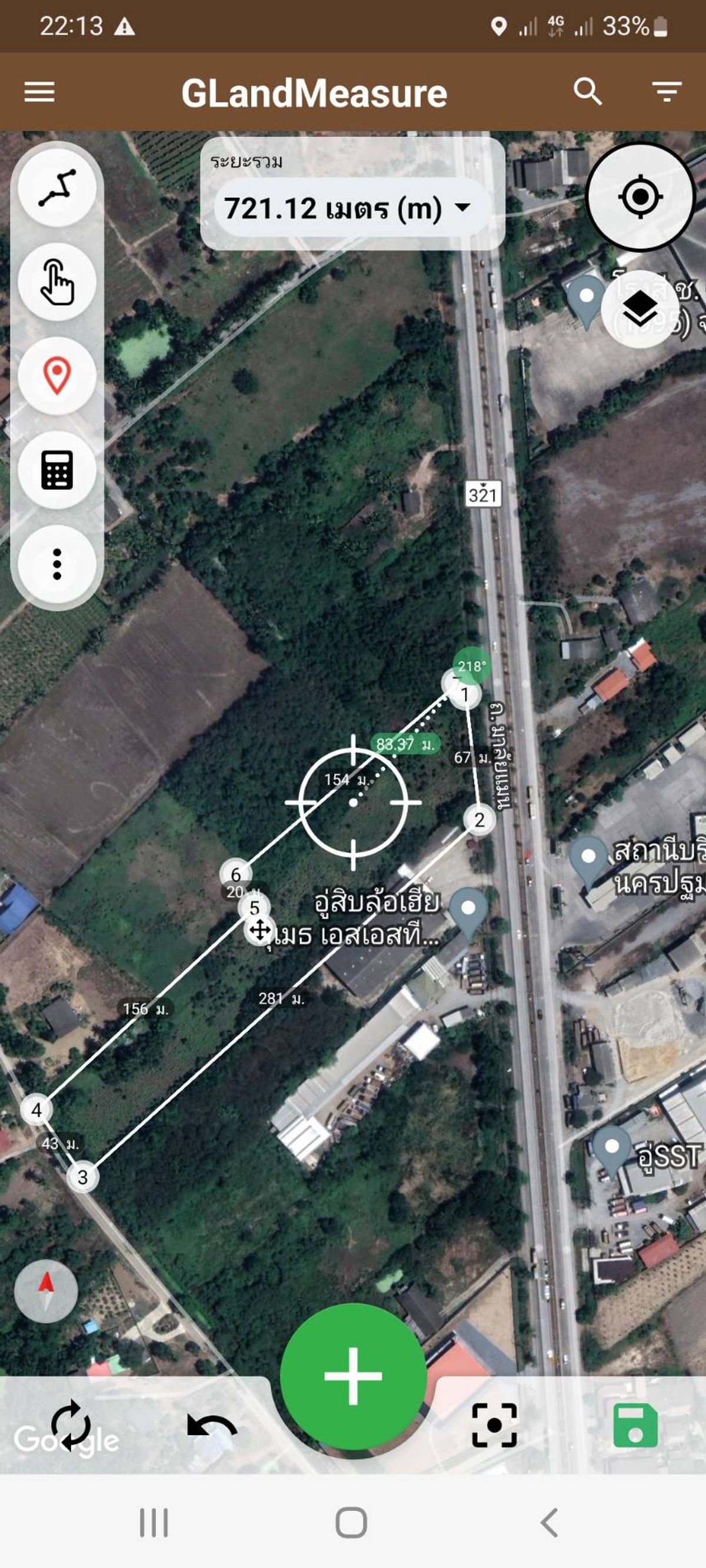
Task: Open the area calculator
Action: click(x=56, y=471)
